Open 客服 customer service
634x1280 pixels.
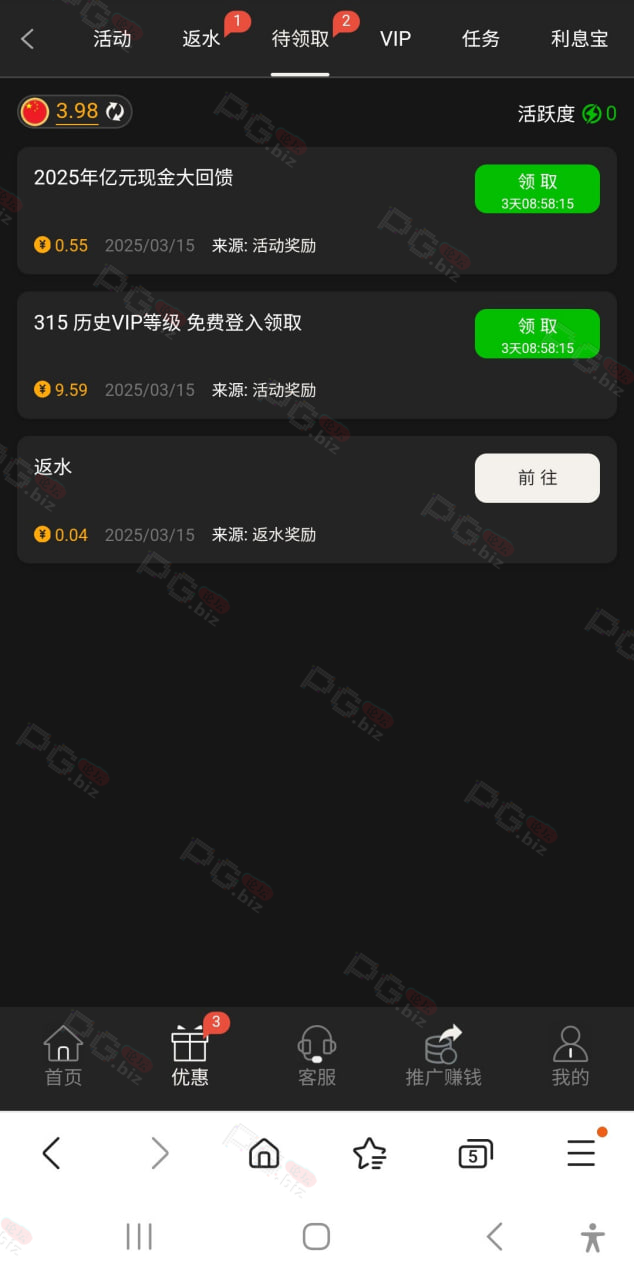click(317, 1057)
